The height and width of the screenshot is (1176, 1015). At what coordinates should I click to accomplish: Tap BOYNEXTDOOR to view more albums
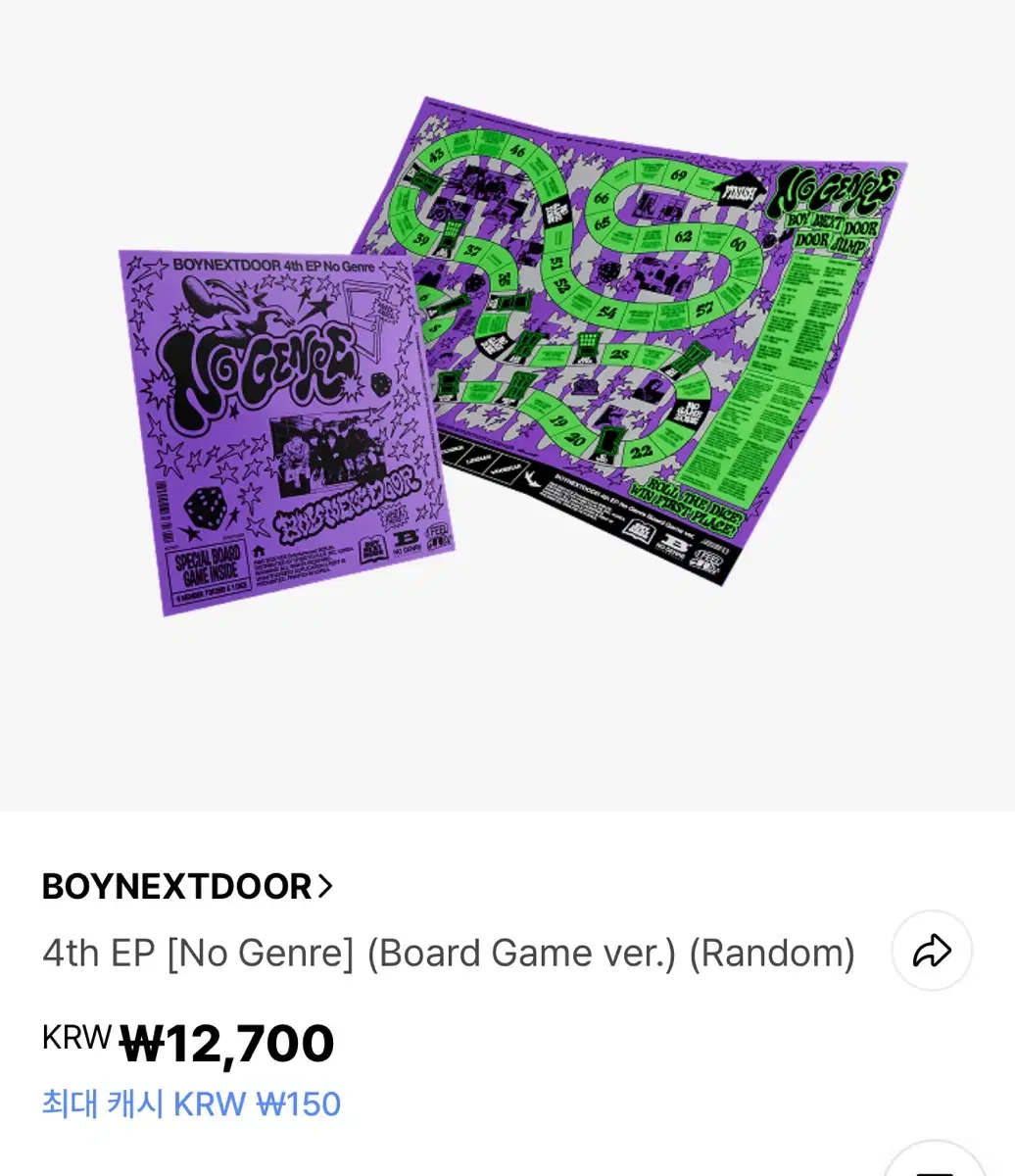(x=176, y=887)
